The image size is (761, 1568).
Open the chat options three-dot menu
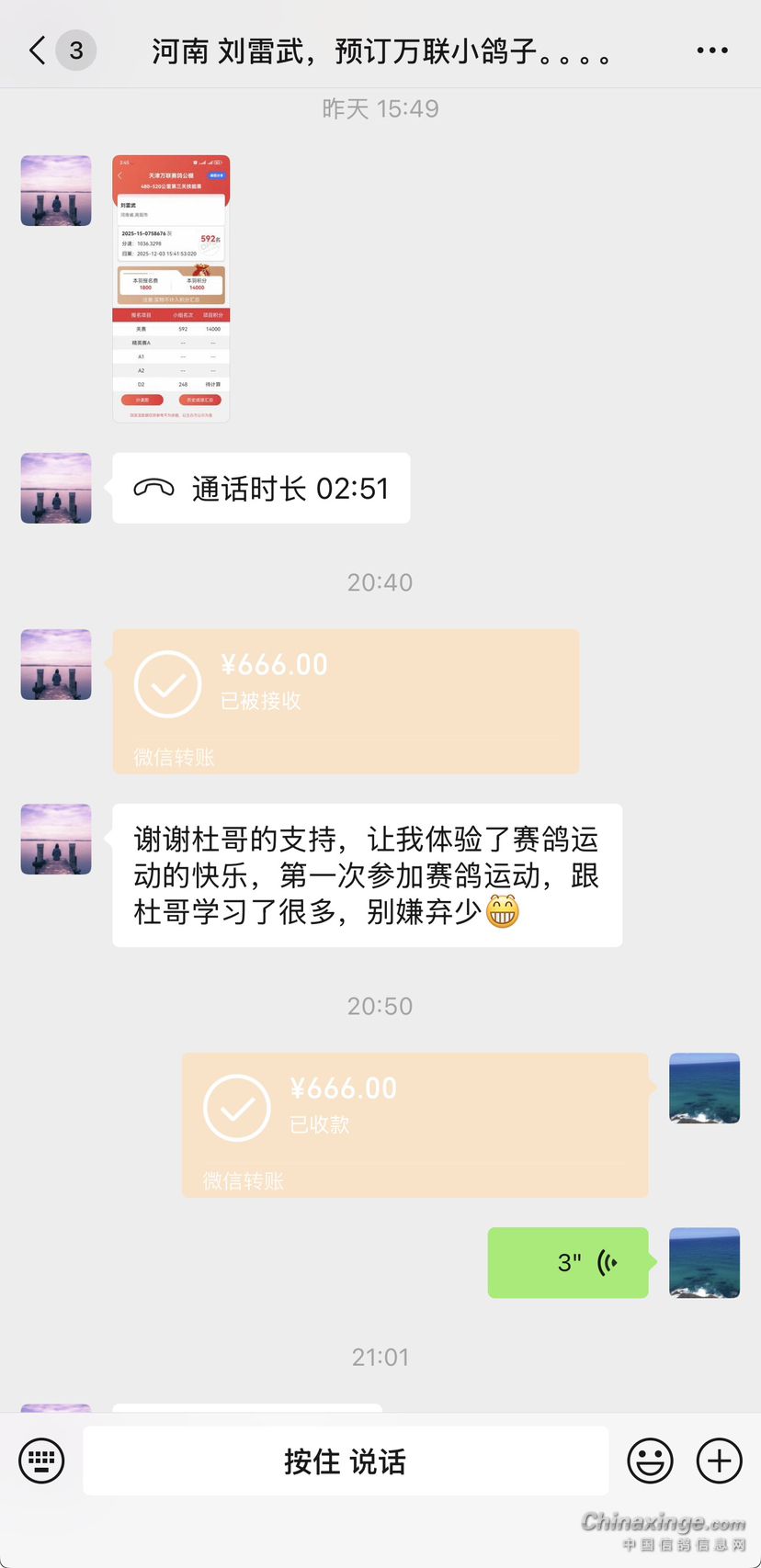click(x=712, y=51)
